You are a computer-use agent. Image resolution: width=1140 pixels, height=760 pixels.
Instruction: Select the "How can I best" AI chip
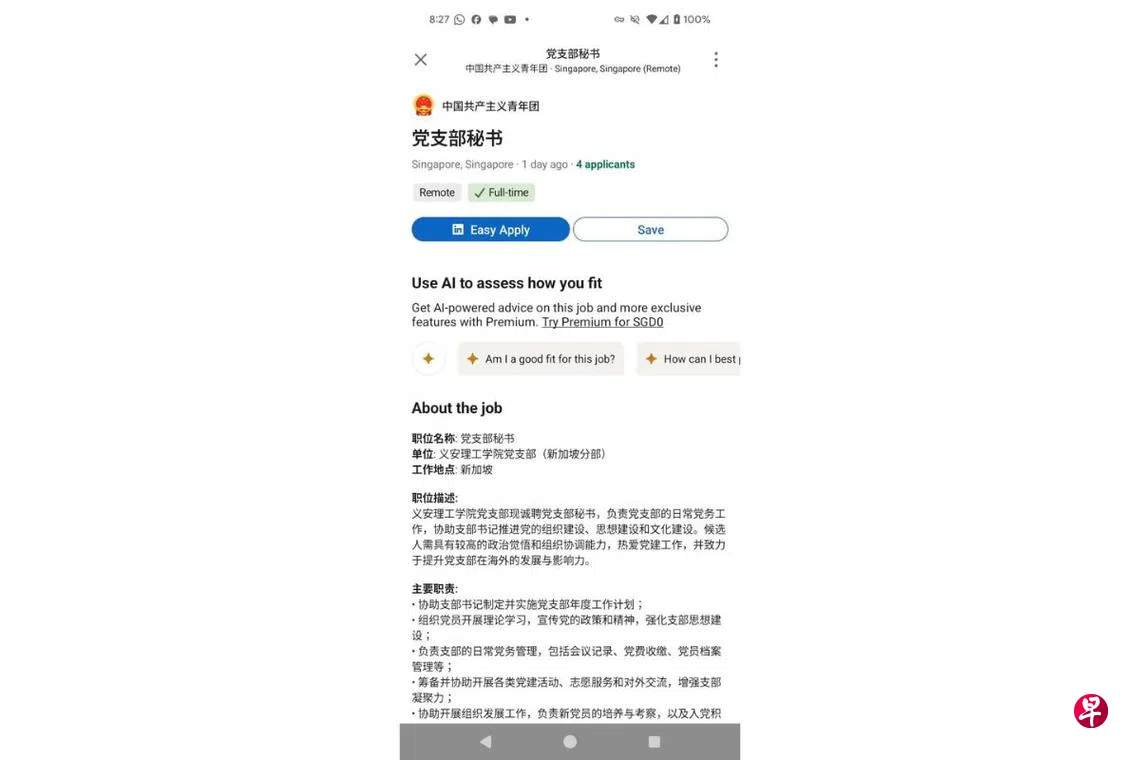pyautogui.click(x=690, y=359)
